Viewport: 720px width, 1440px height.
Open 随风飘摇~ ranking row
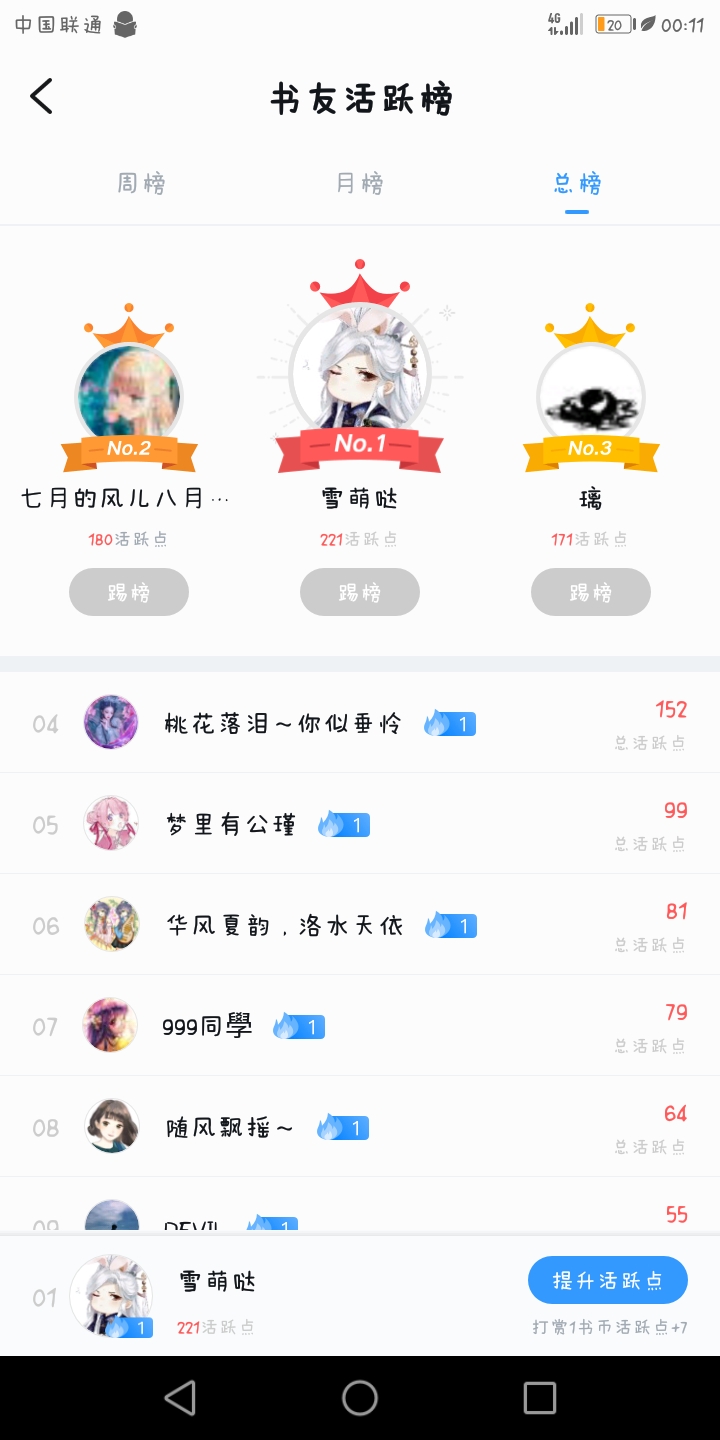pyautogui.click(x=360, y=1127)
